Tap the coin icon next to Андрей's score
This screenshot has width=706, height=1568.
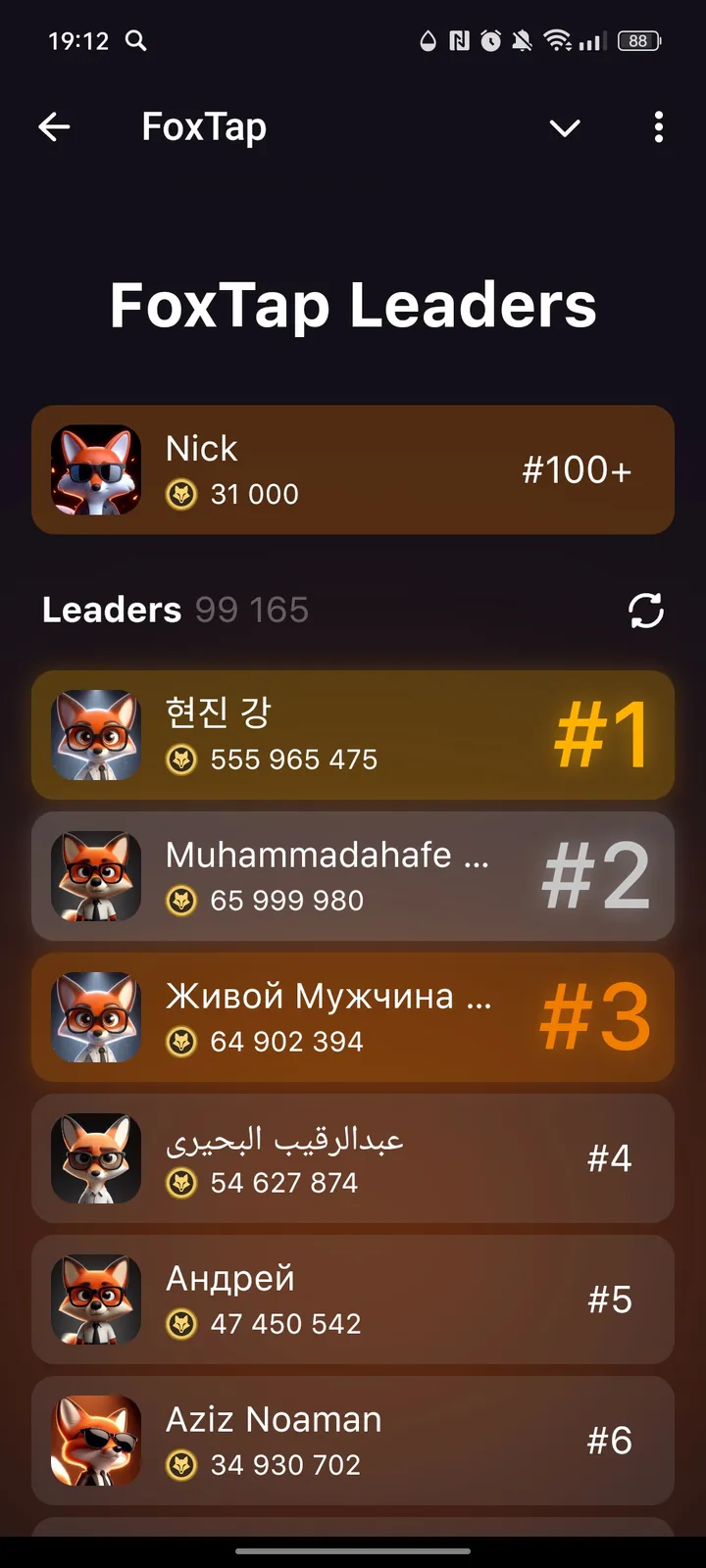[x=182, y=1323]
